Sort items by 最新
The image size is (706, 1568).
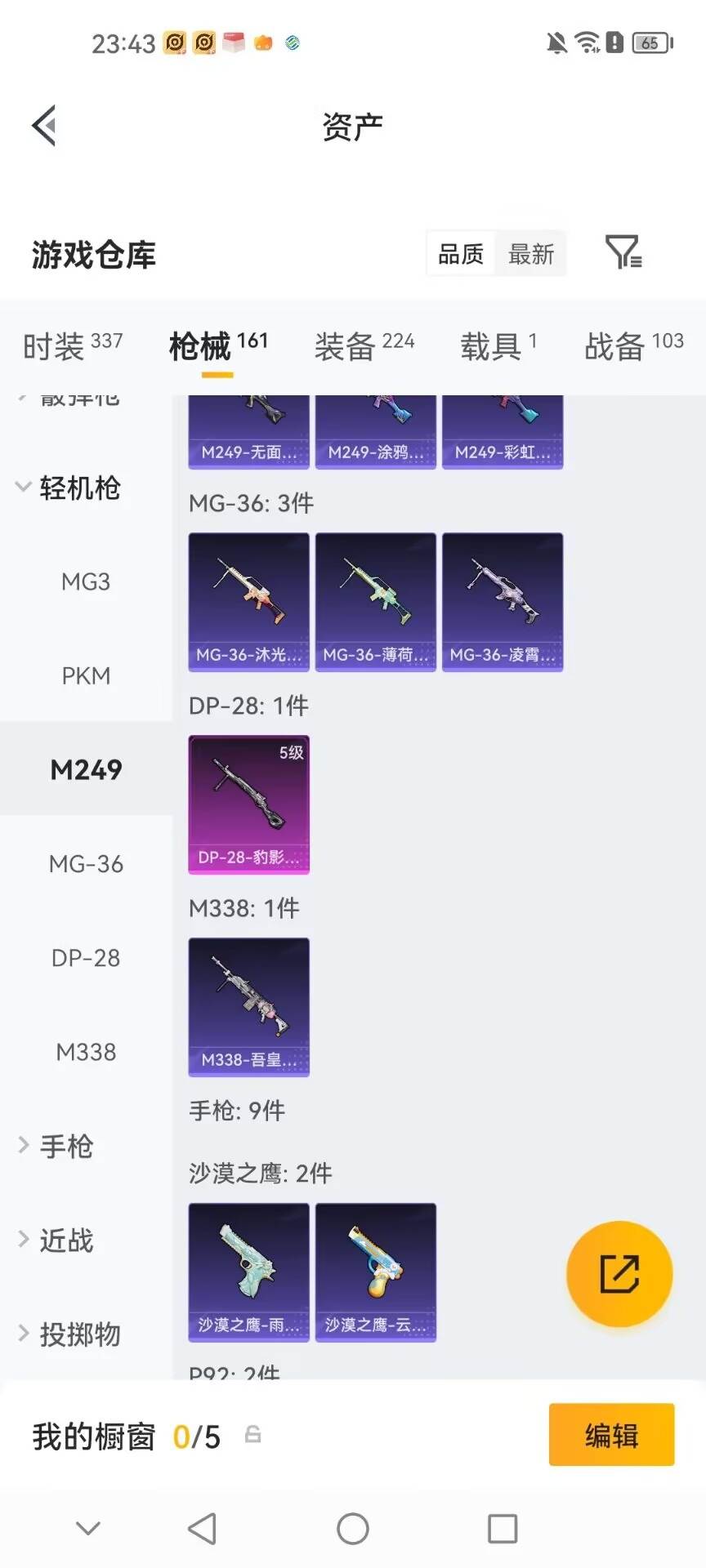(x=531, y=254)
